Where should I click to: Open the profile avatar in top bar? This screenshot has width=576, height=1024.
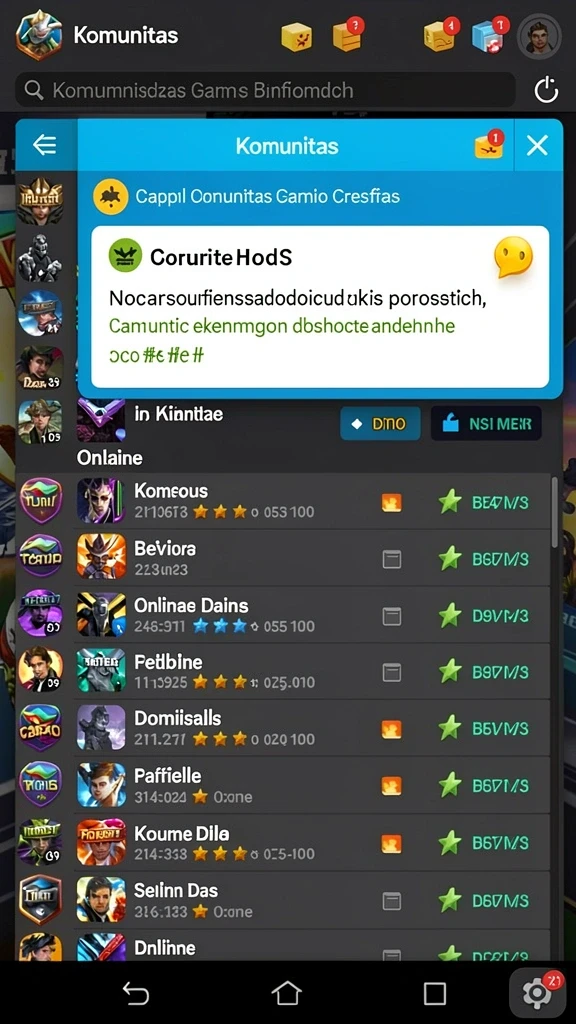[539, 37]
